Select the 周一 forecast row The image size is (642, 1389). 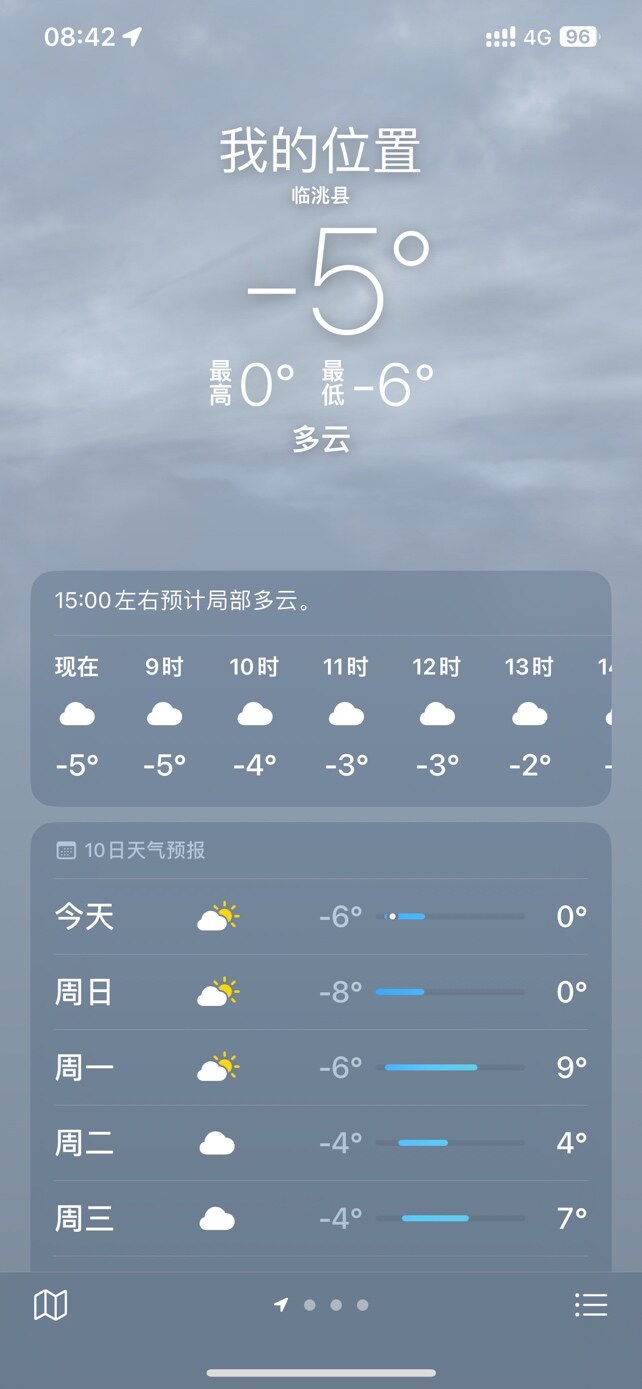point(320,1068)
